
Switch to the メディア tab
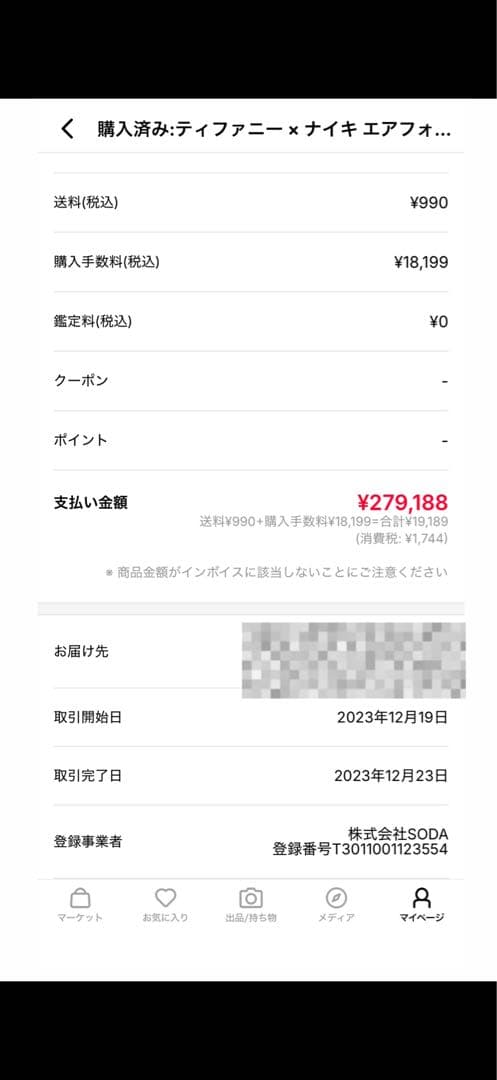[x=336, y=905]
